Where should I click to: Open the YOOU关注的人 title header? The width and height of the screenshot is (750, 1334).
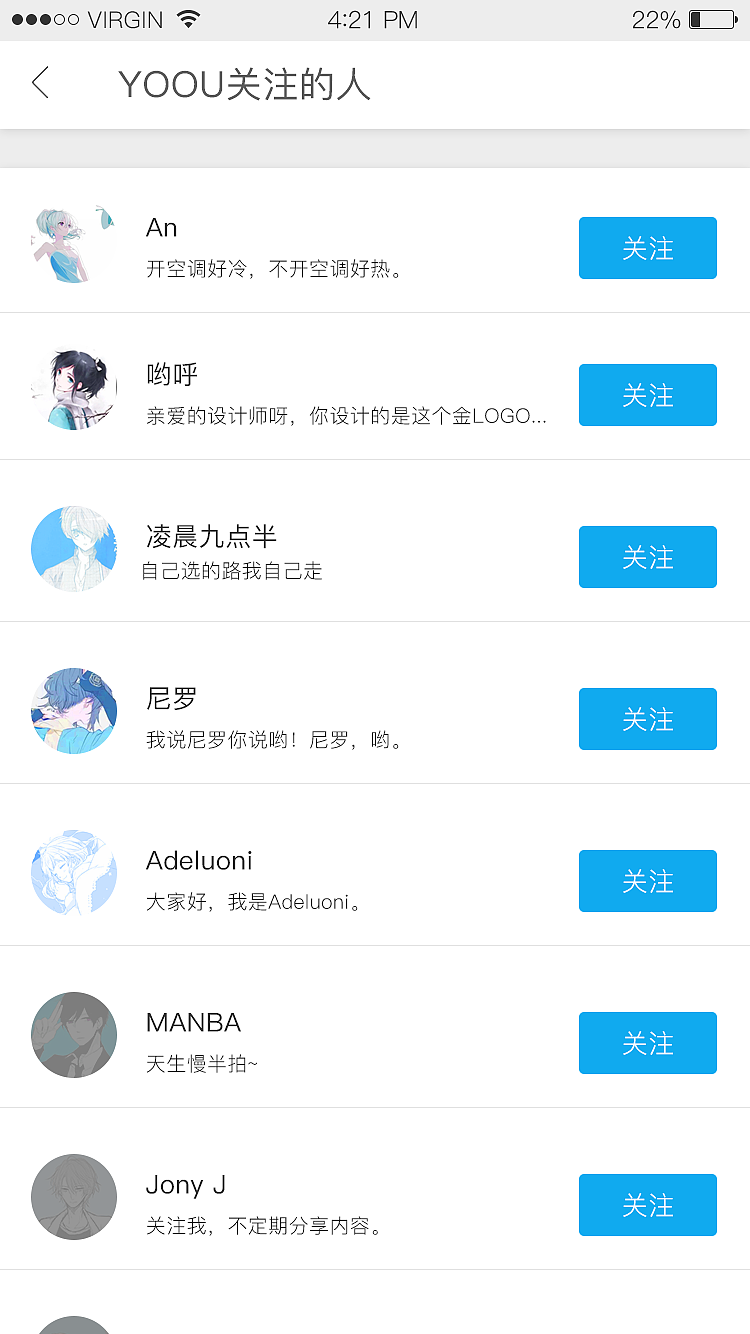(245, 84)
